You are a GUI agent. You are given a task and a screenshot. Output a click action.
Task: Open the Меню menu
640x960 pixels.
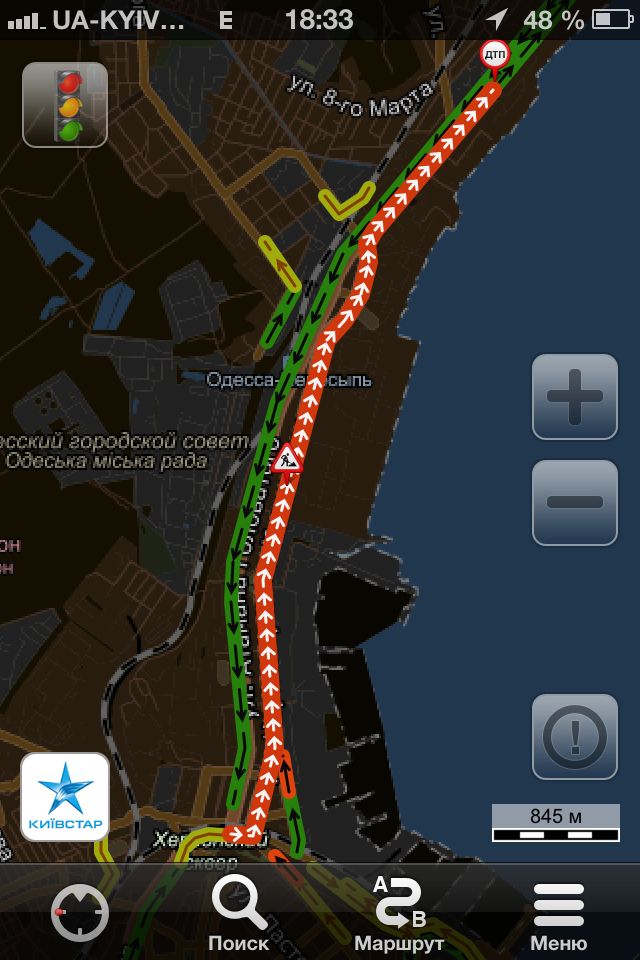click(x=558, y=913)
